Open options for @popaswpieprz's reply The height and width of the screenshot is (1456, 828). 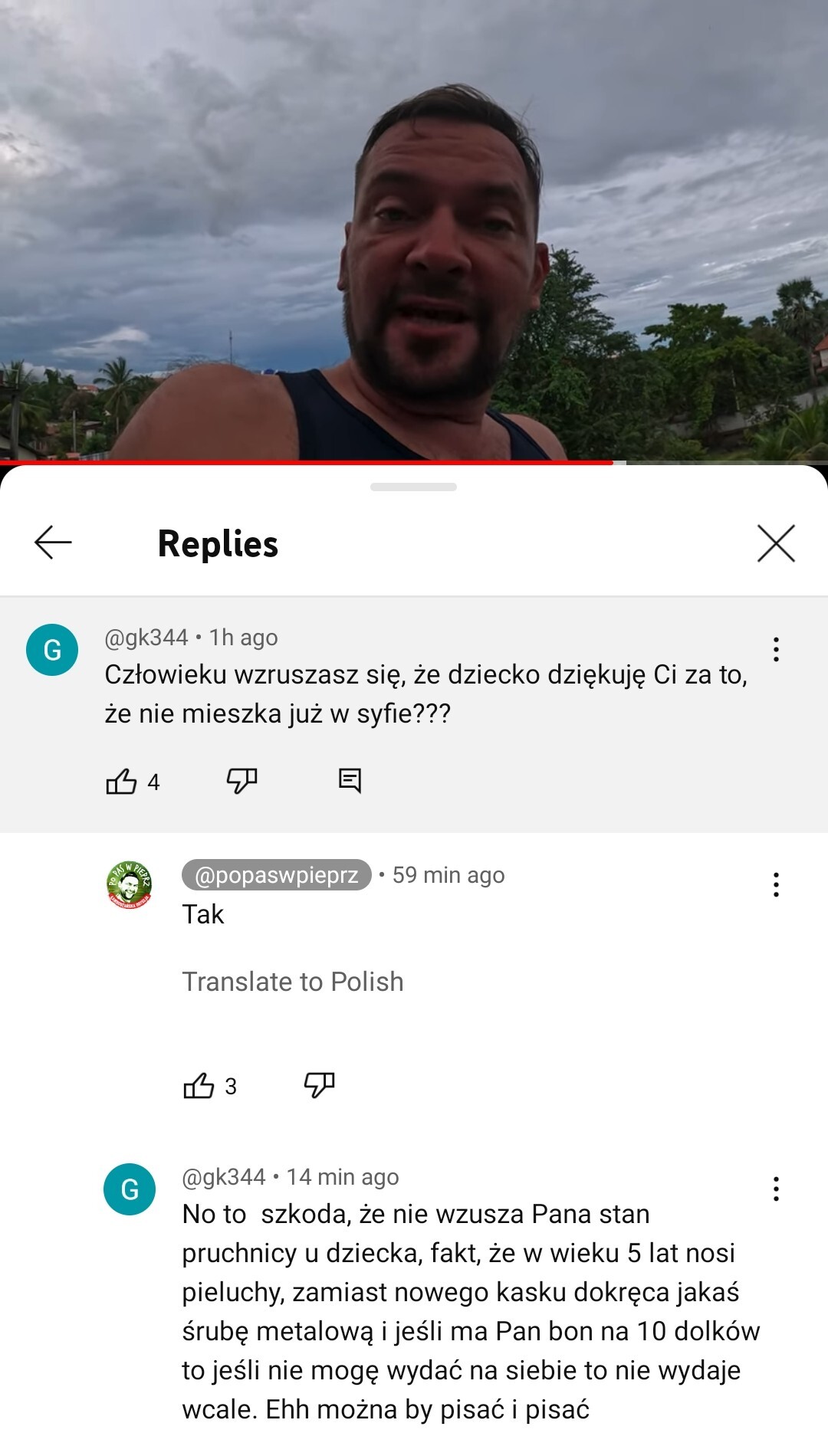tap(776, 884)
